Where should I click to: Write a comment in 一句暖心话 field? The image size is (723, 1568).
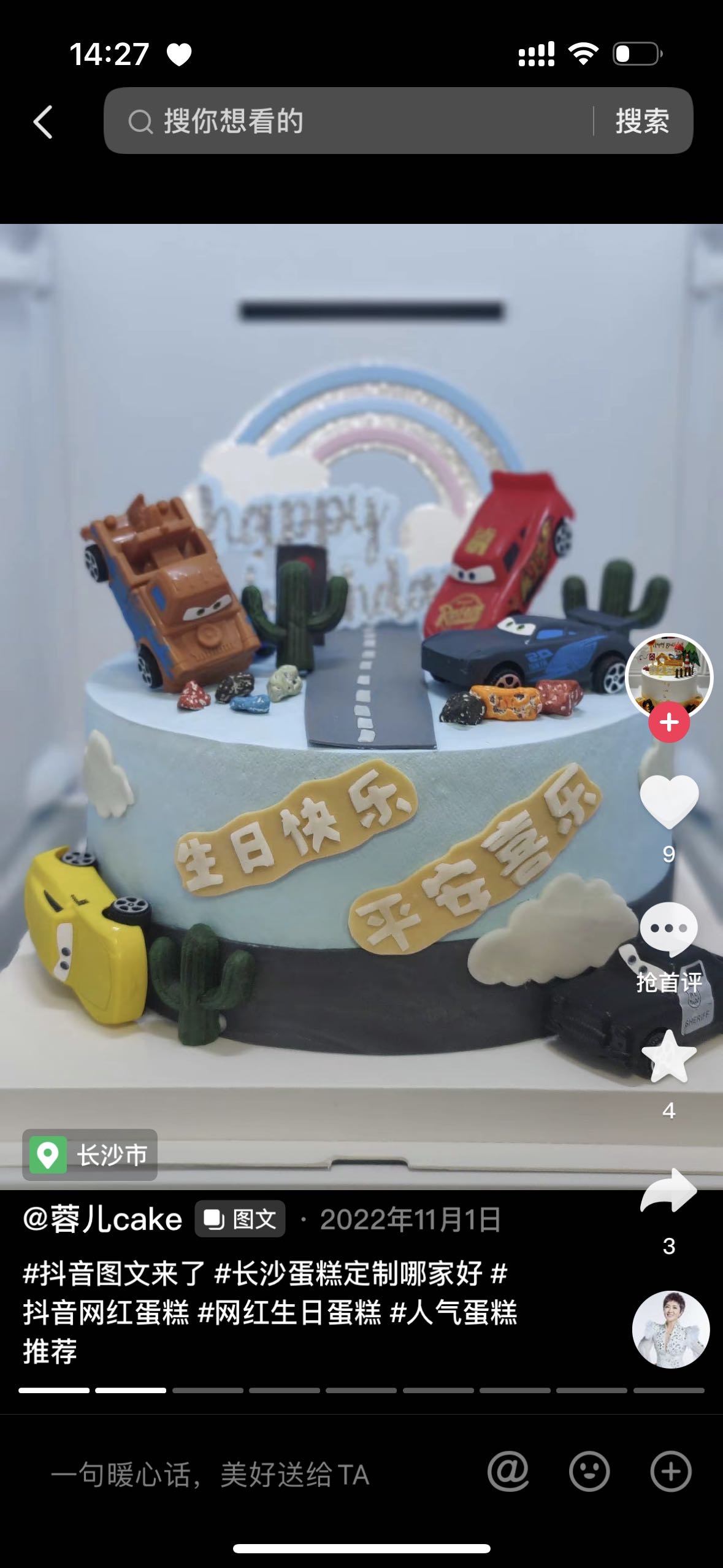[x=245, y=1474]
